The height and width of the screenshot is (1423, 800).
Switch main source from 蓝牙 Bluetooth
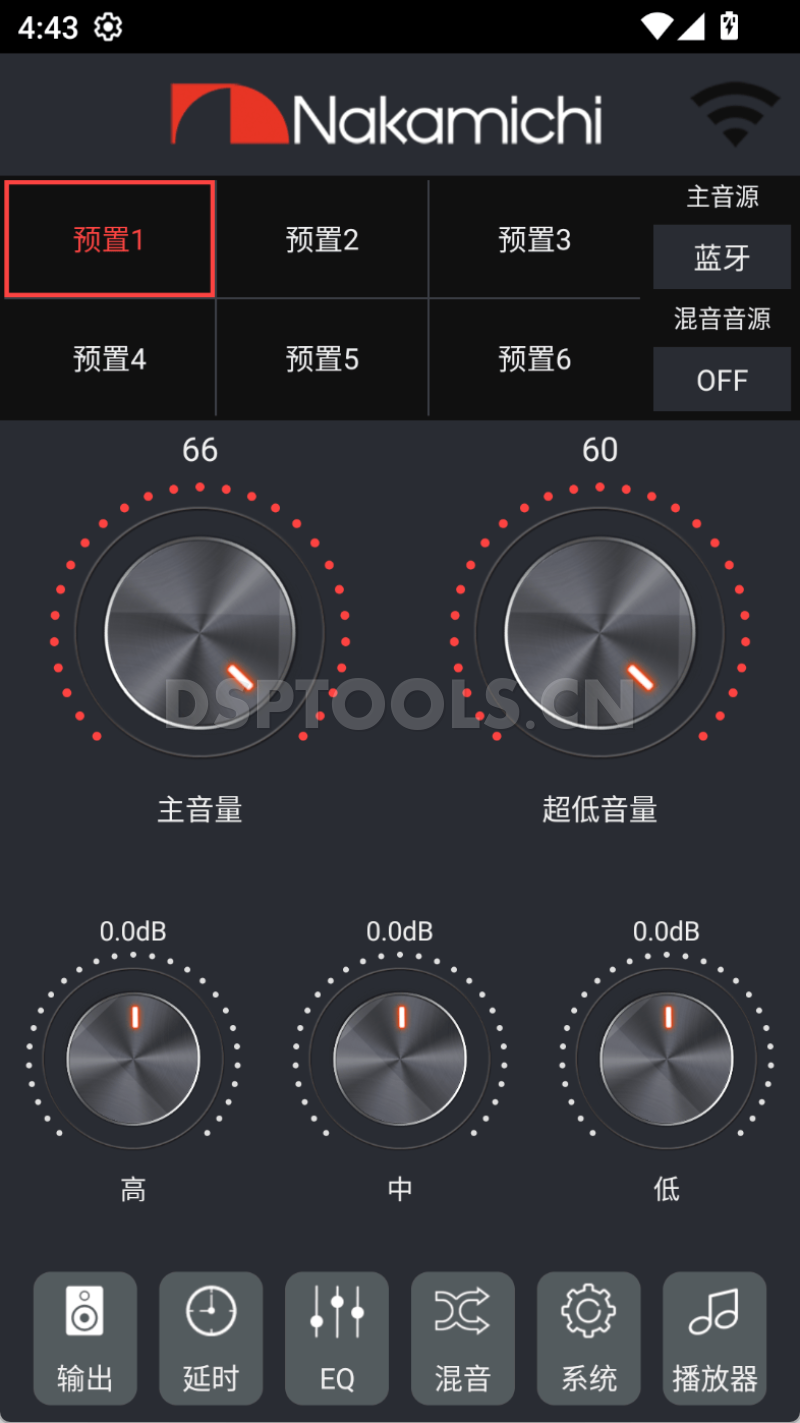tap(721, 257)
